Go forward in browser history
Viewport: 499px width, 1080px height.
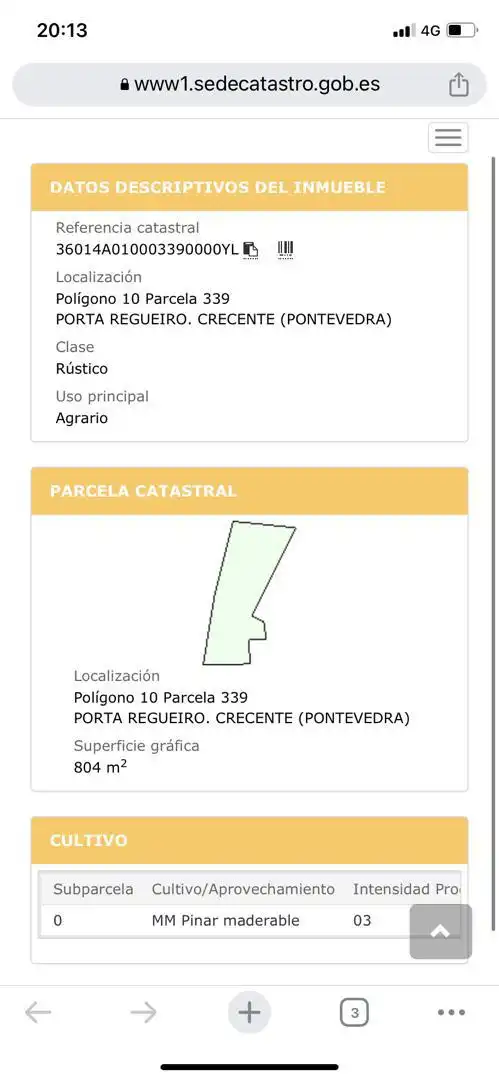pos(143,1012)
